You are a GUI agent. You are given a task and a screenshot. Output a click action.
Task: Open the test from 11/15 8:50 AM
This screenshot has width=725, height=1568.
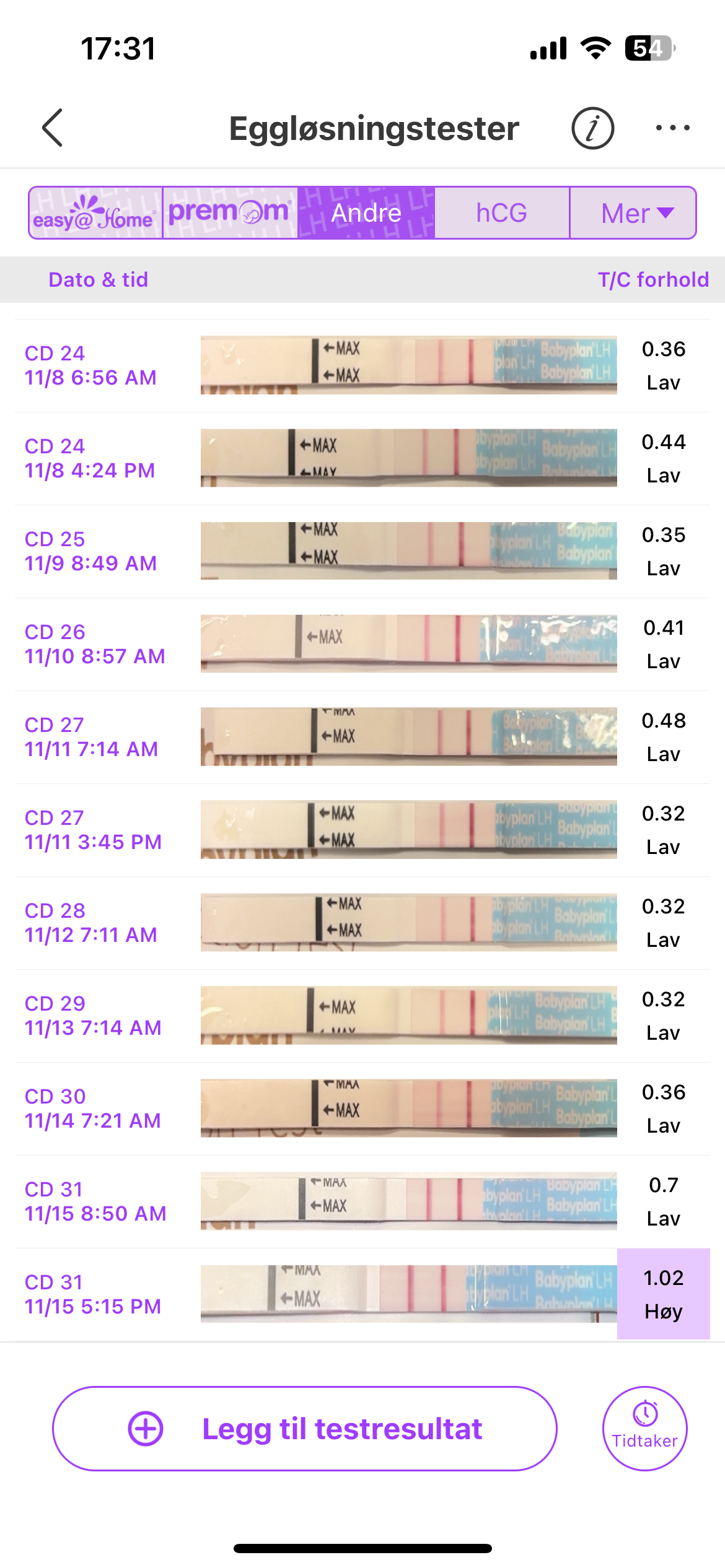pyautogui.click(x=362, y=1201)
